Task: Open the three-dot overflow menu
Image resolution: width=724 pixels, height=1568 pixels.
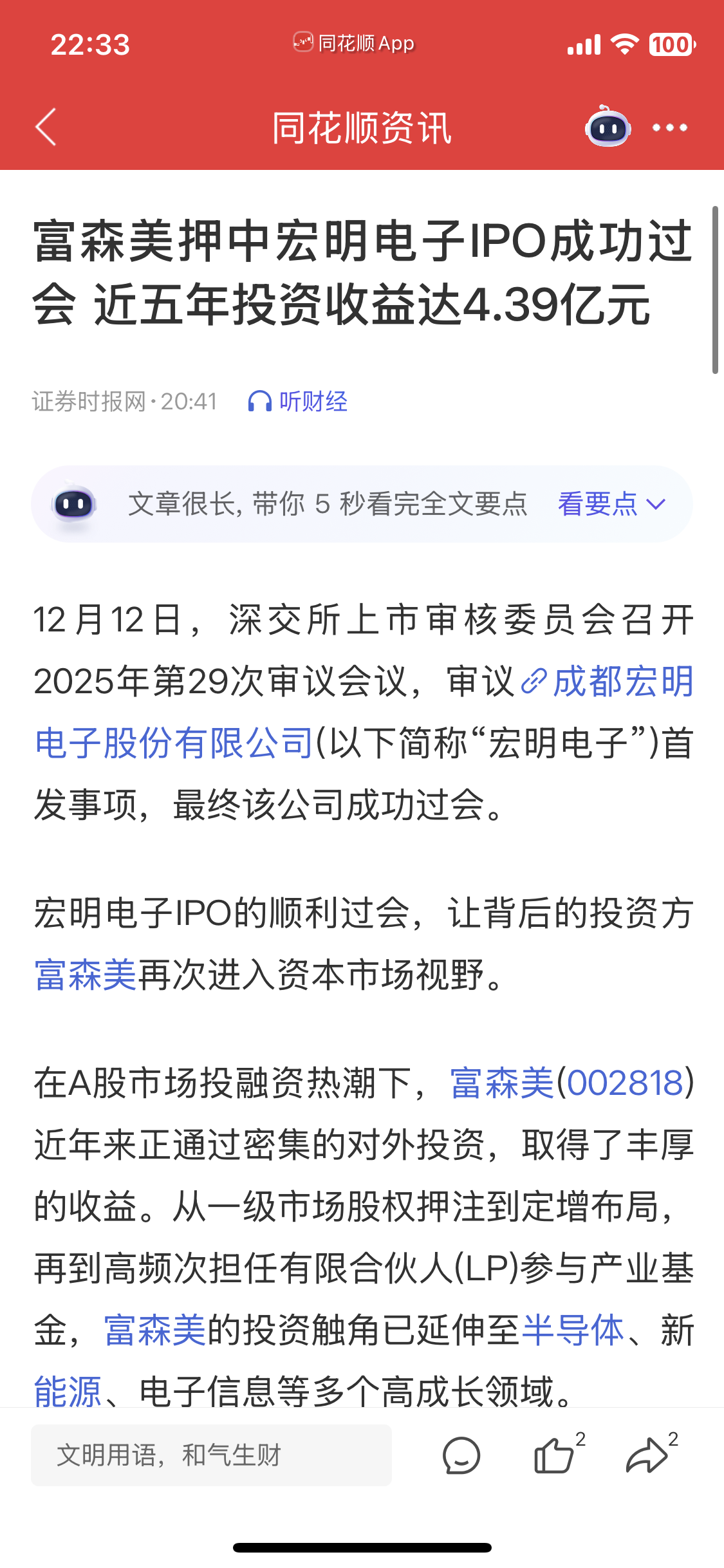Action: pyautogui.click(x=669, y=127)
